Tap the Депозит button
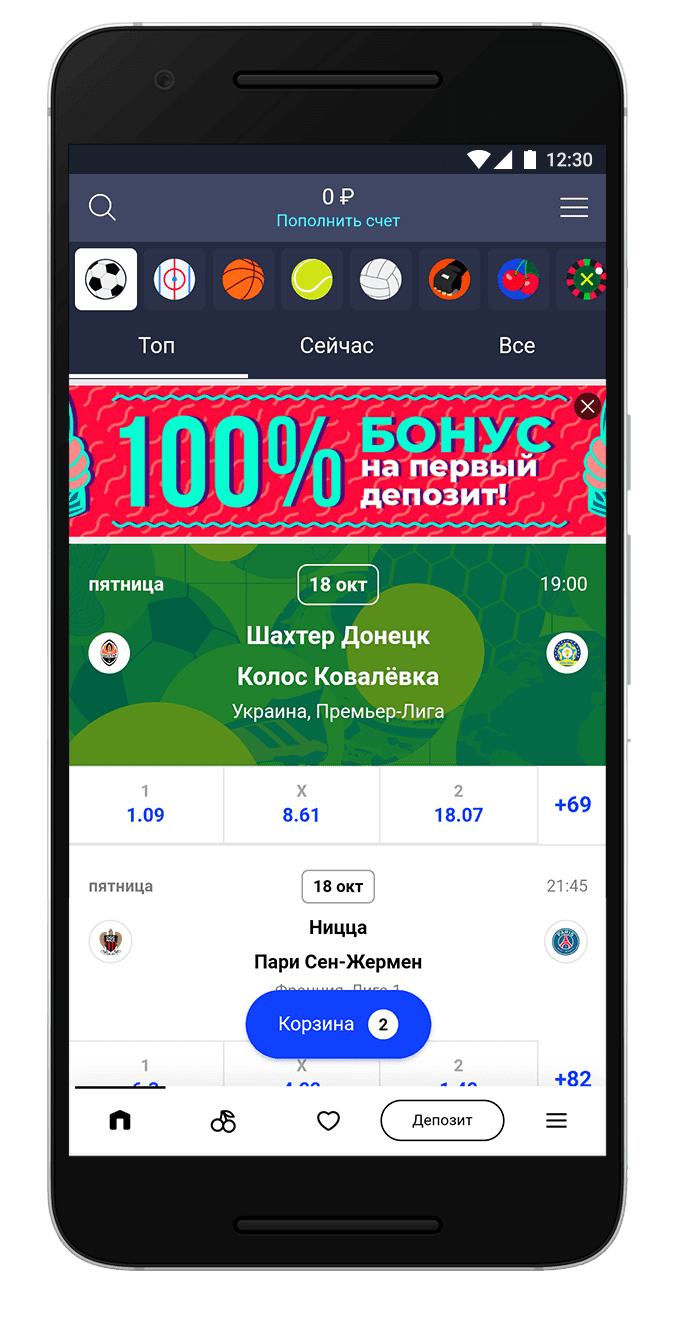 [442, 1121]
